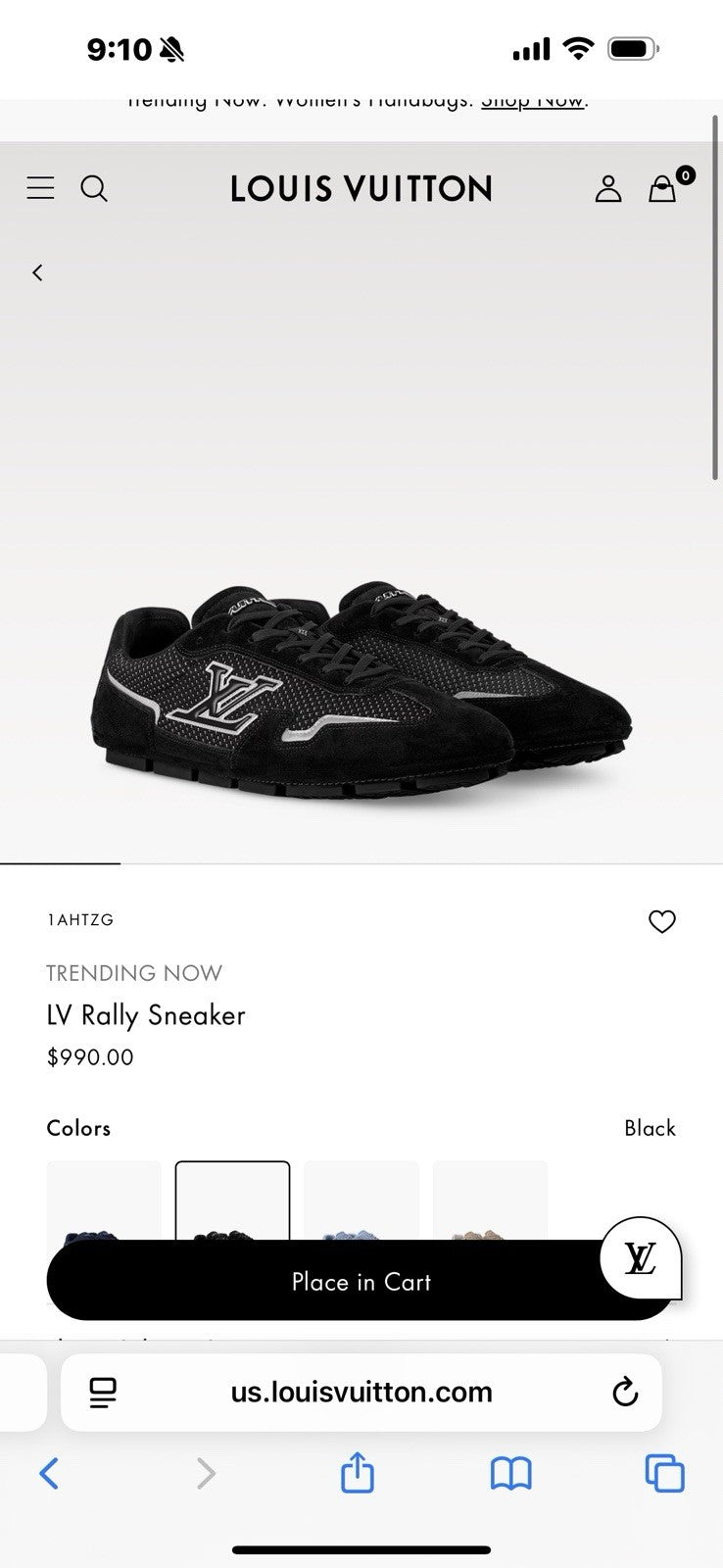Show all open Safari tabs

pyautogui.click(x=664, y=1473)
